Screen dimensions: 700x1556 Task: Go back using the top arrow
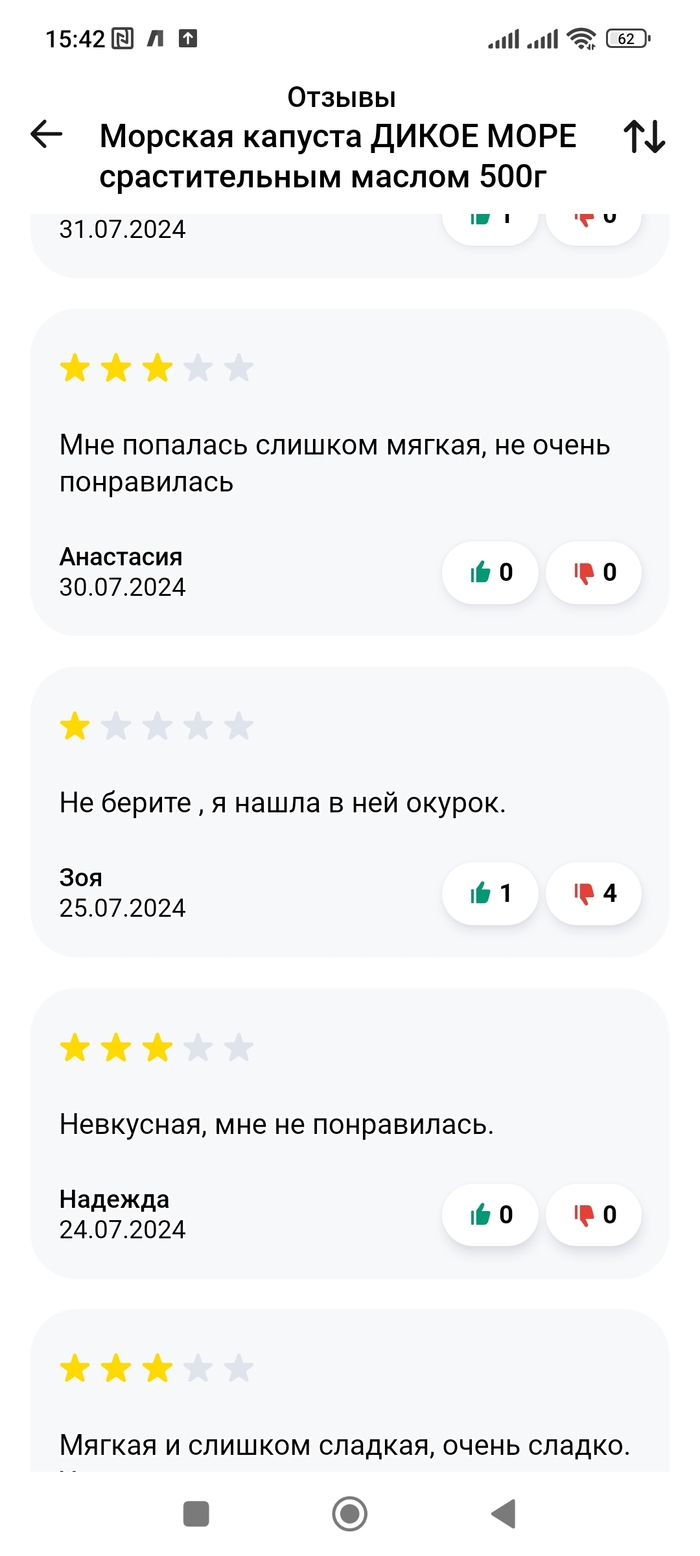coord(47,134)
